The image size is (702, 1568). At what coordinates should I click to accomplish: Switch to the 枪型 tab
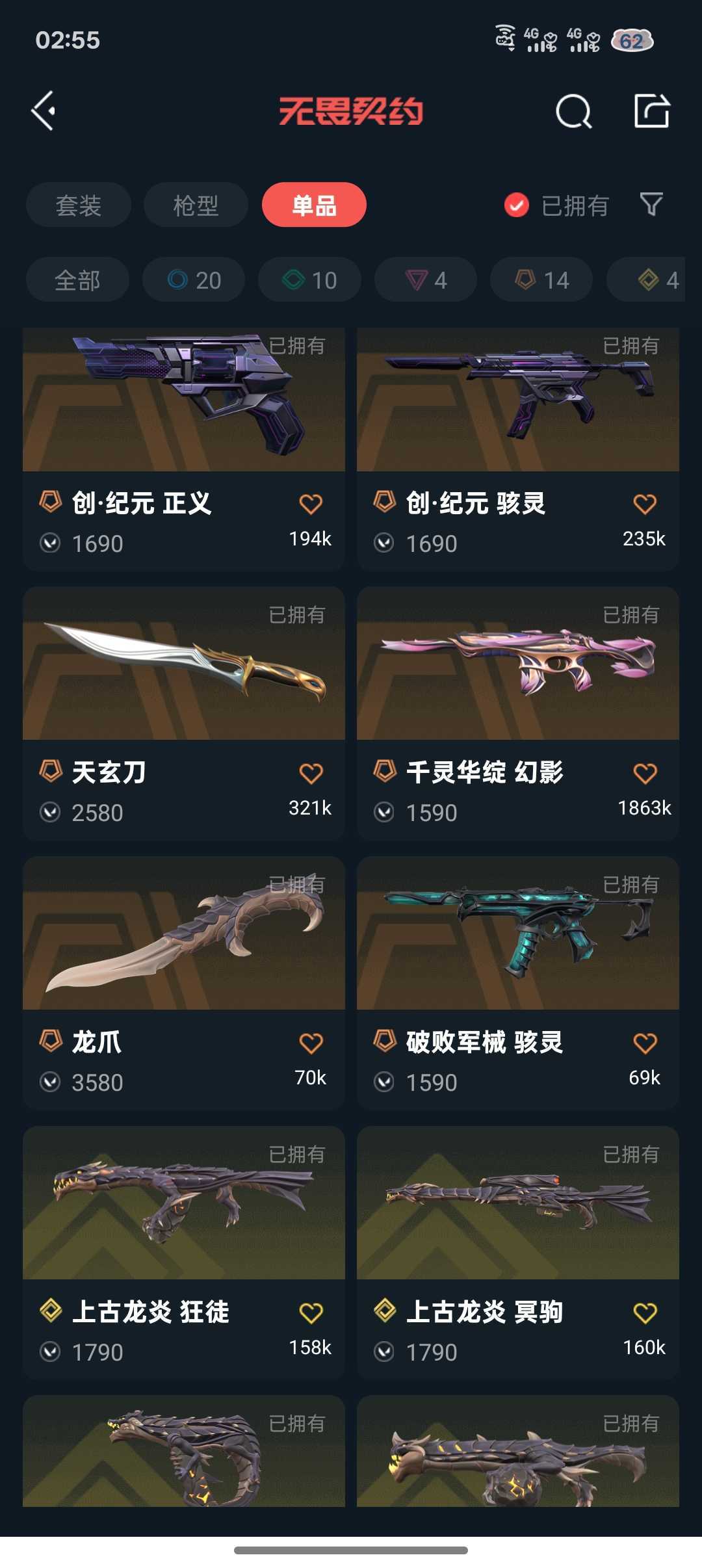[196, 205]
